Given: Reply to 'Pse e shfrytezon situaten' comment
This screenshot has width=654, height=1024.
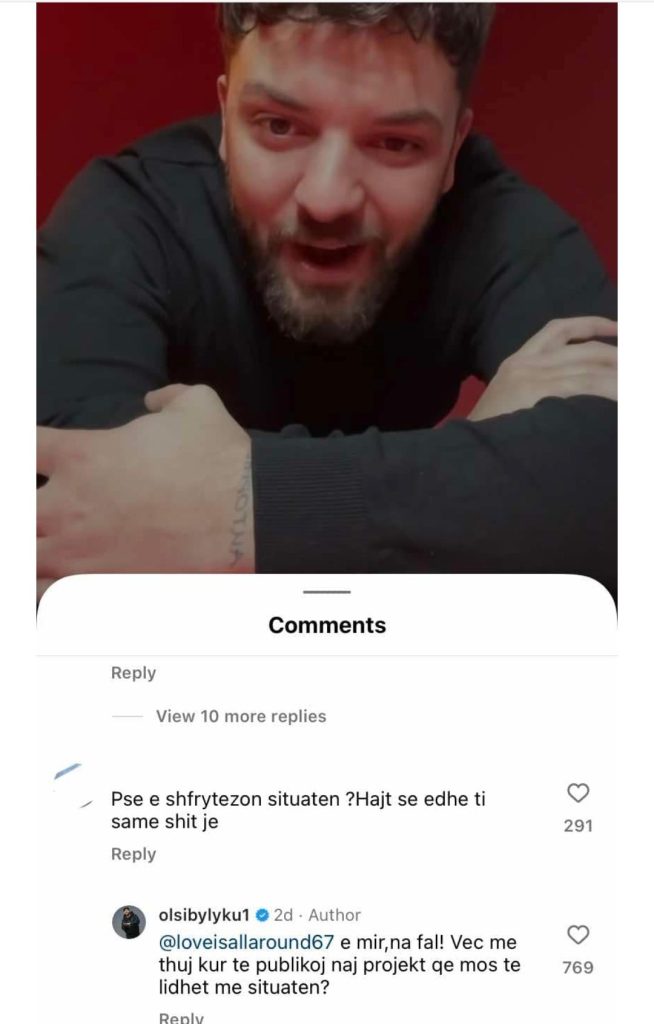Looking at the screenshot, I should [133, 854].
